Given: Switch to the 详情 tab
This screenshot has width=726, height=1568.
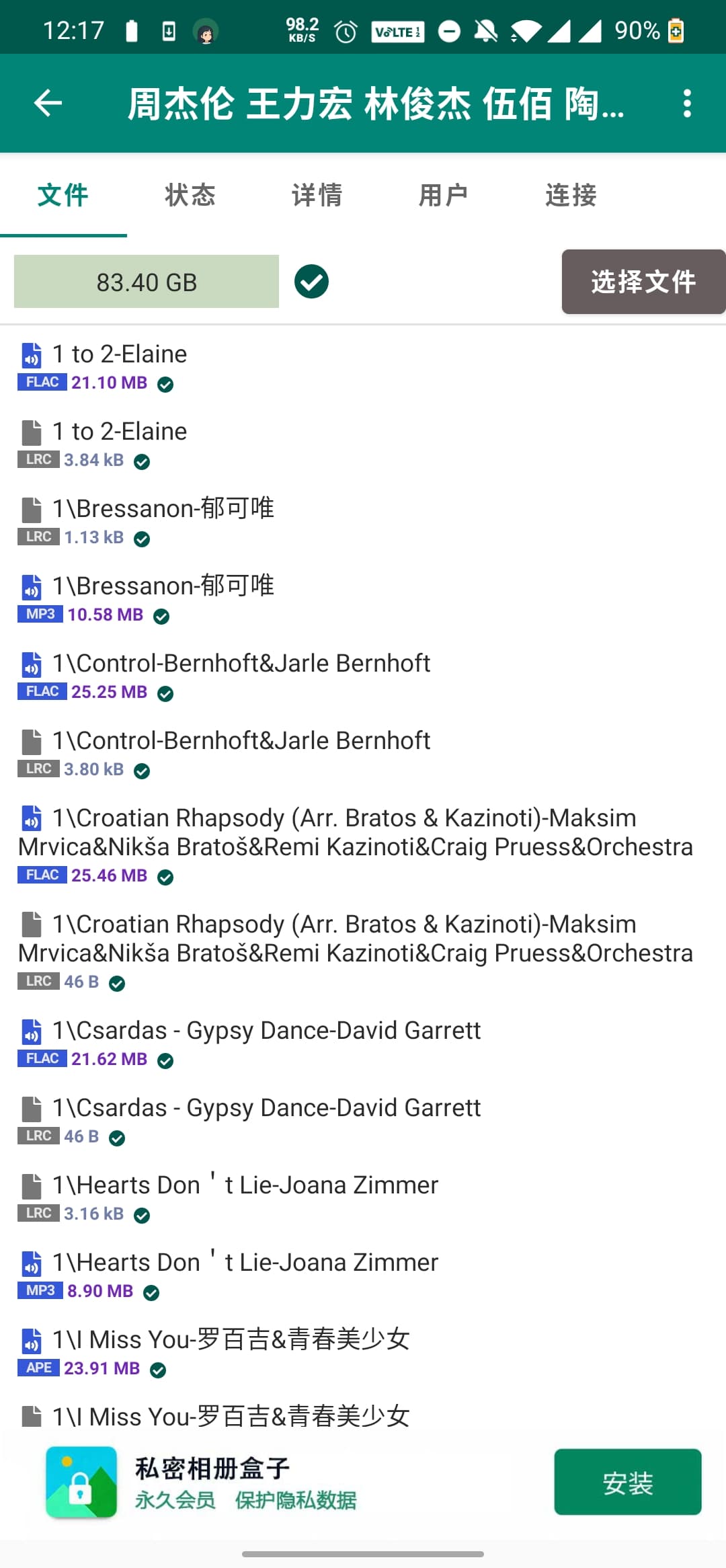Looking at the screenshot, I should point(317,196).
